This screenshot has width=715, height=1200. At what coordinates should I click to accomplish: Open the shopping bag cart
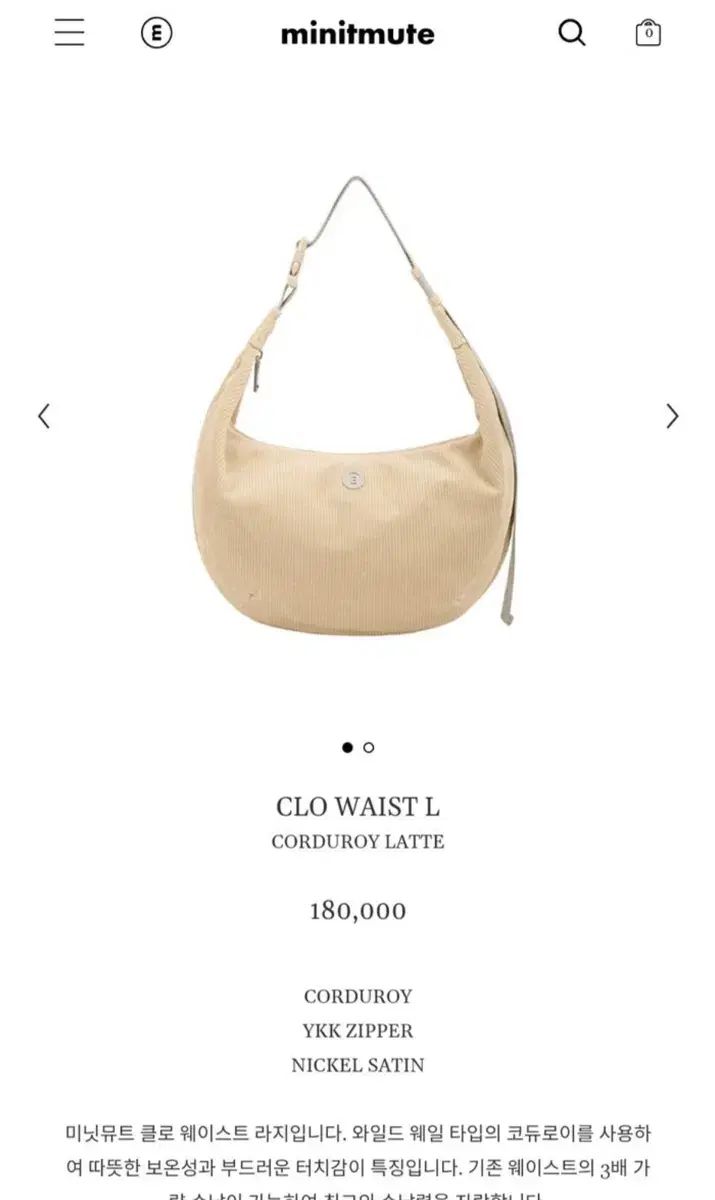pyautogui.click(x=648, y=33)
